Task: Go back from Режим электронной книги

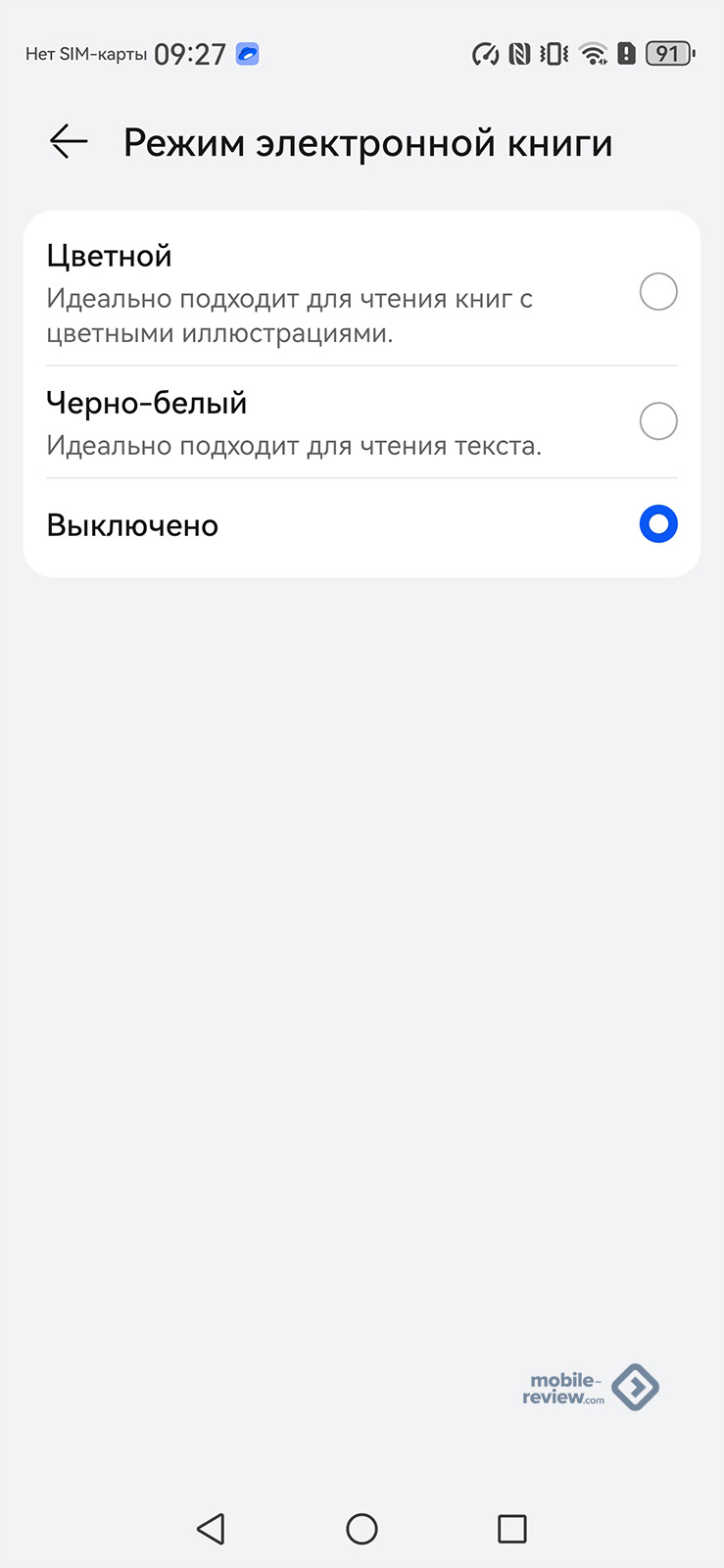Action: pyautogui.click(x=69, y=142)
